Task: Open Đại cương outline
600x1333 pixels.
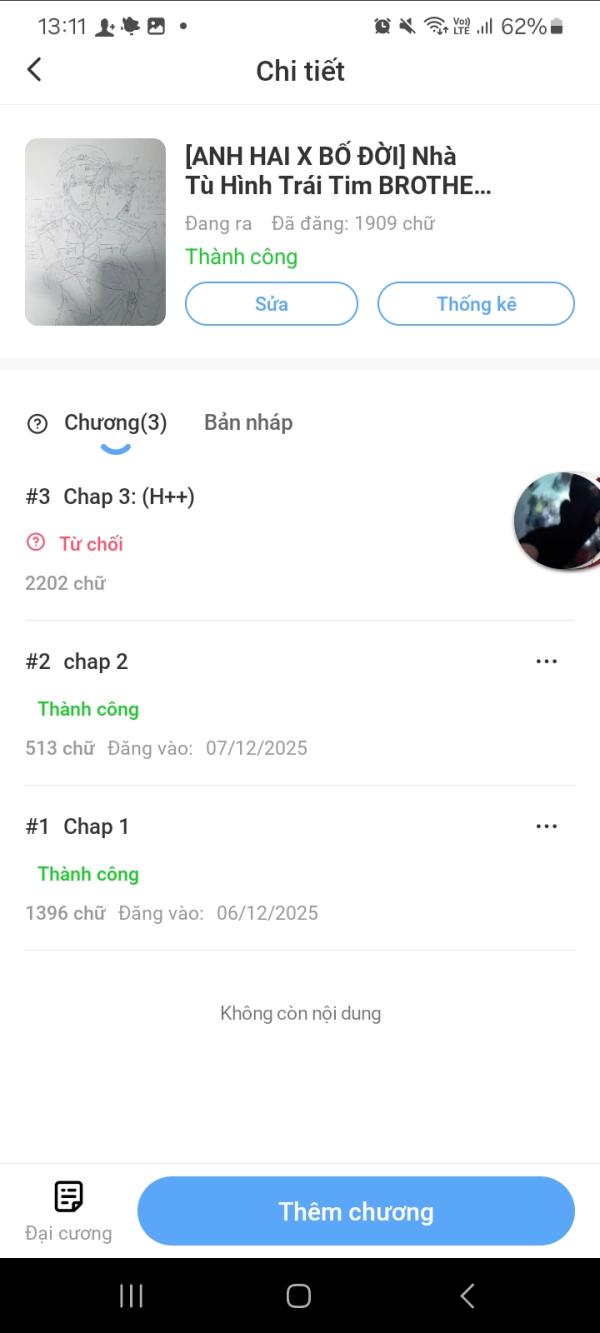Action: (68, 1209)
